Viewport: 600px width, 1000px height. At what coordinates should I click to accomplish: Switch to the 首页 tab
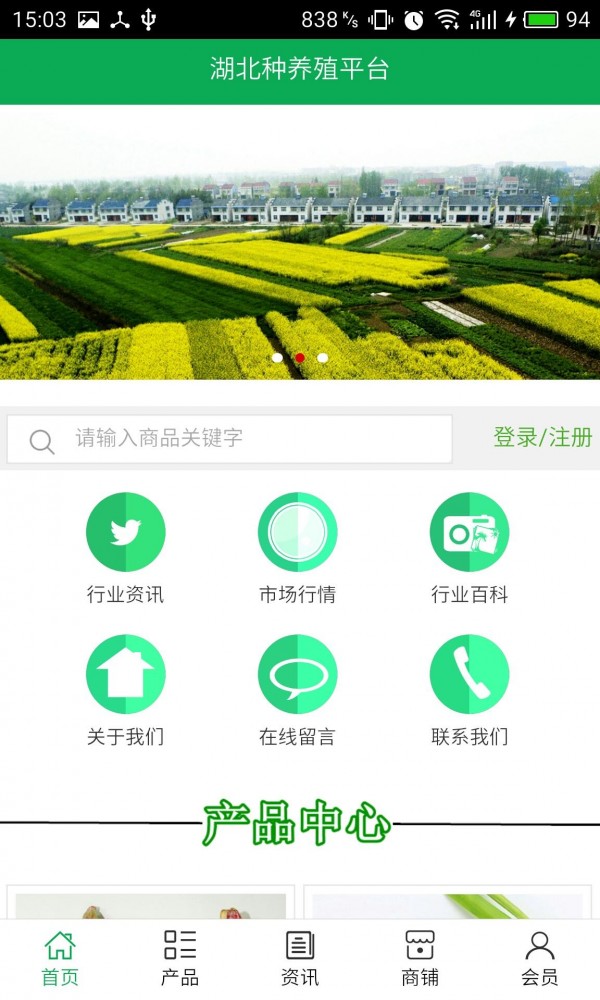tap(60, 958)
